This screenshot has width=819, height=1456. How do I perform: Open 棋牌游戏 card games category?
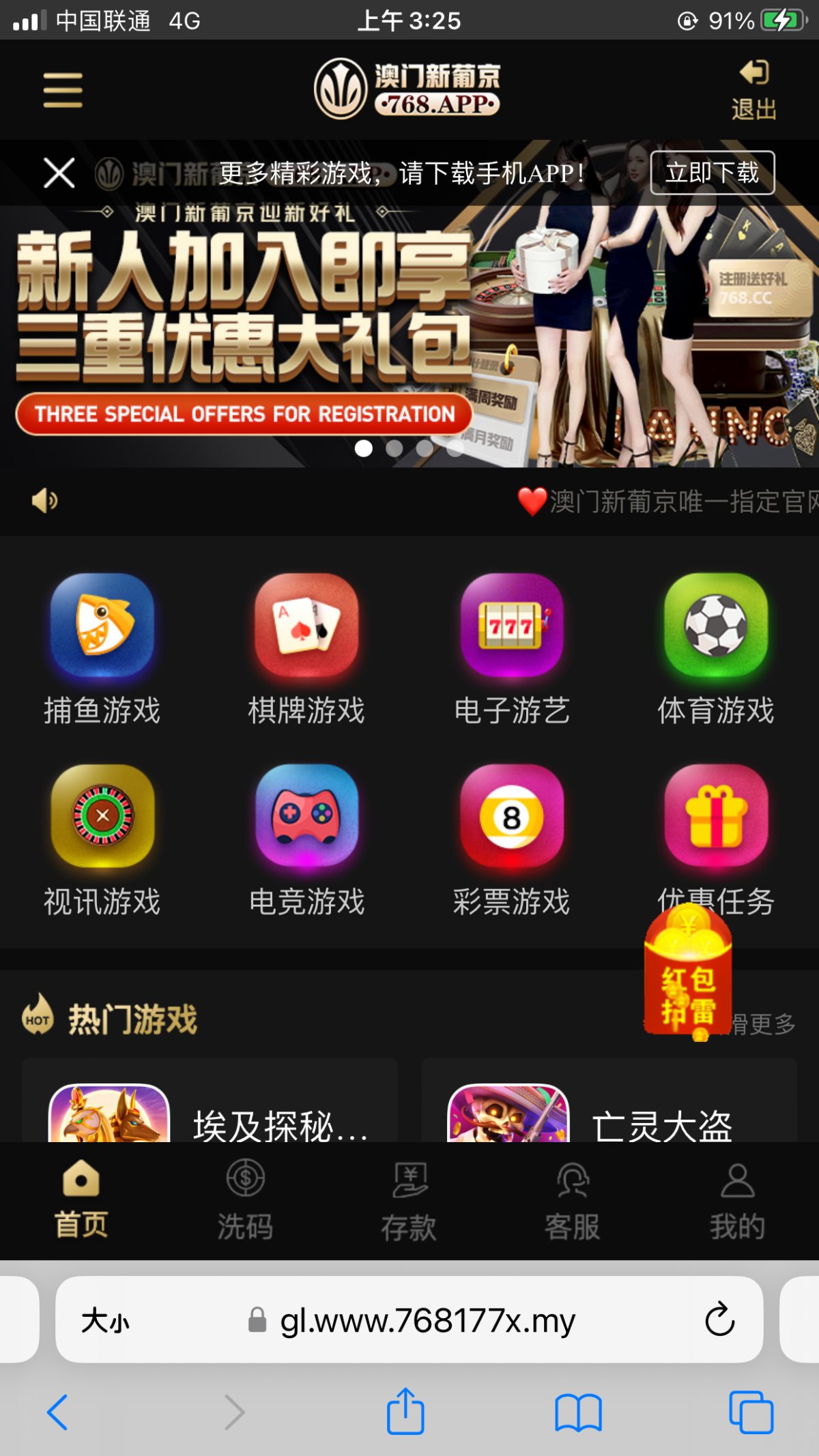pos(306,648)
